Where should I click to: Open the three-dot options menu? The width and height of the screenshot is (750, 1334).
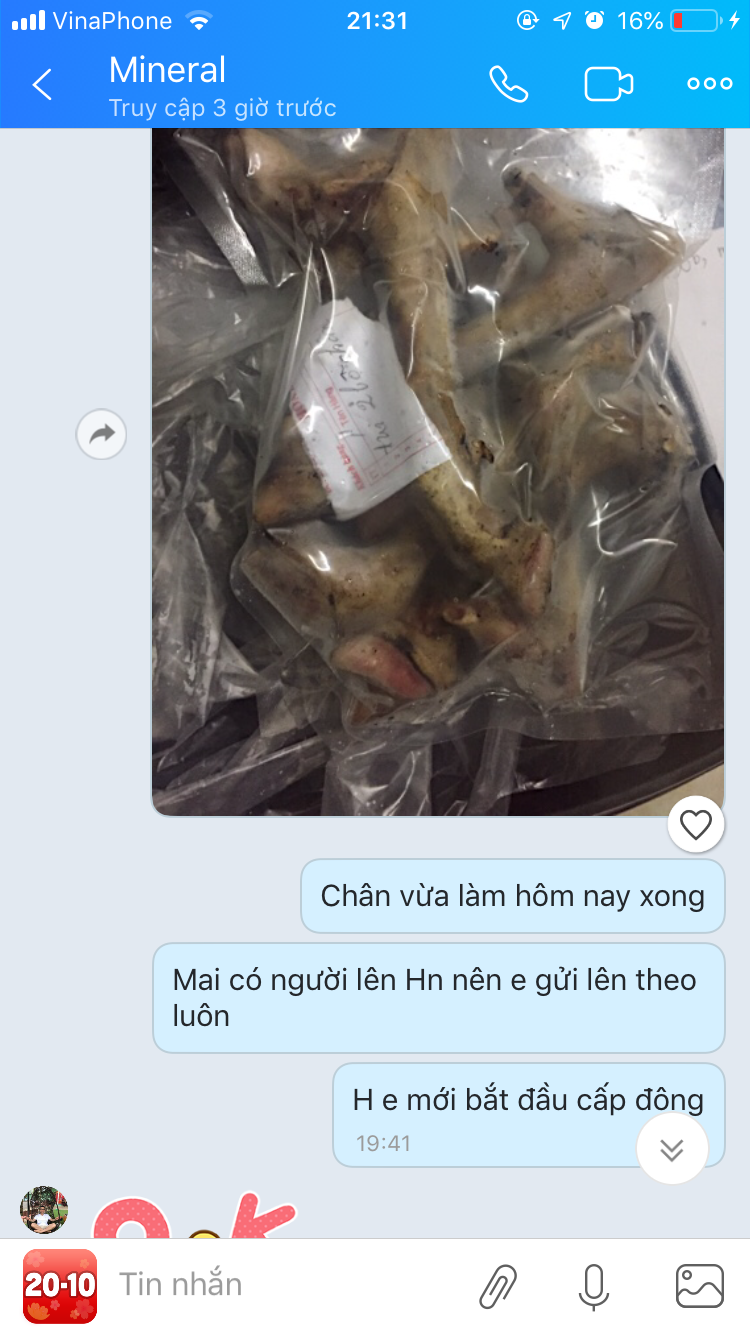tap(710, 84)
